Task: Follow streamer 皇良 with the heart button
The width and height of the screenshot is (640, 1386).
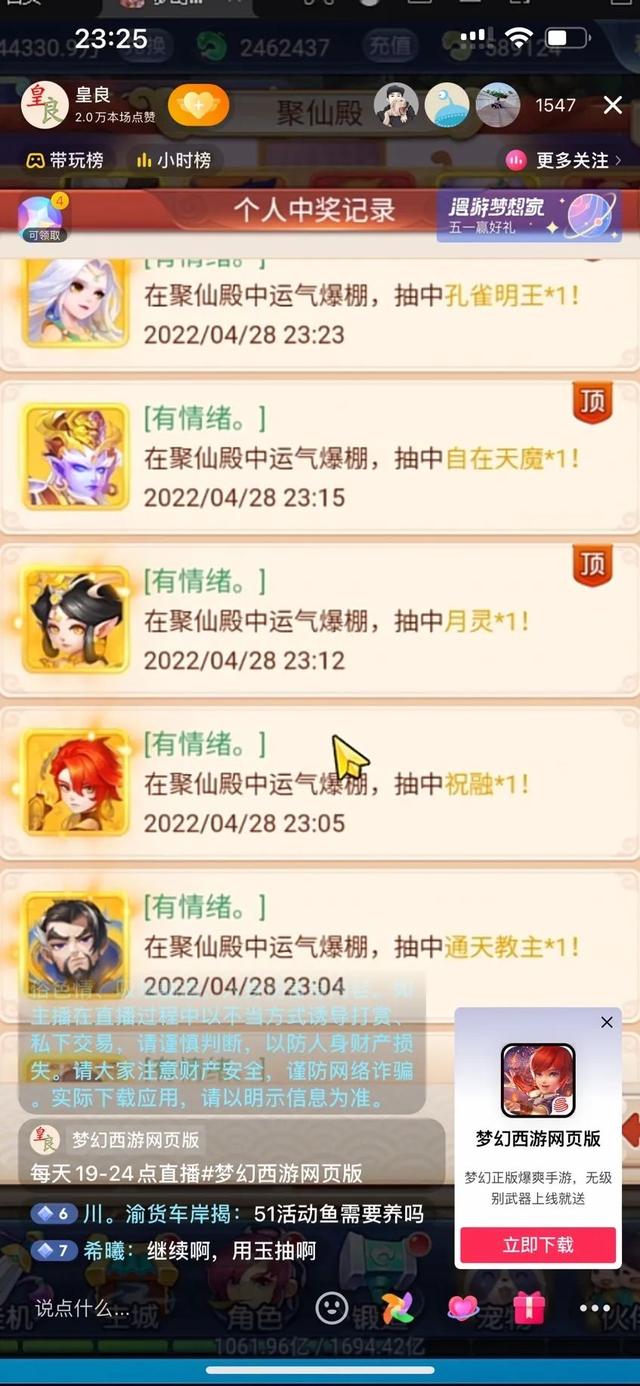Action: click(198, 105)
